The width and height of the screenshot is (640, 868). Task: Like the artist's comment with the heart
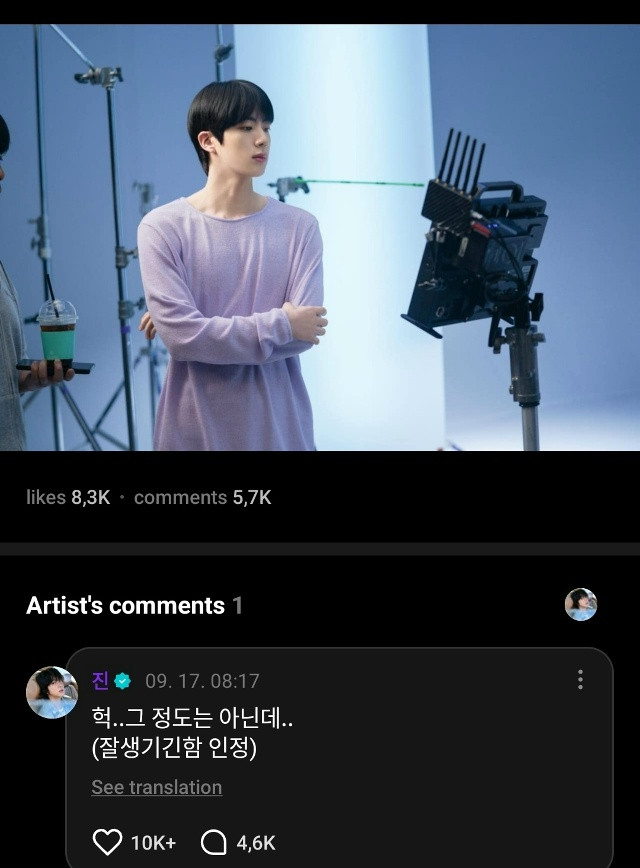[107, 843]
